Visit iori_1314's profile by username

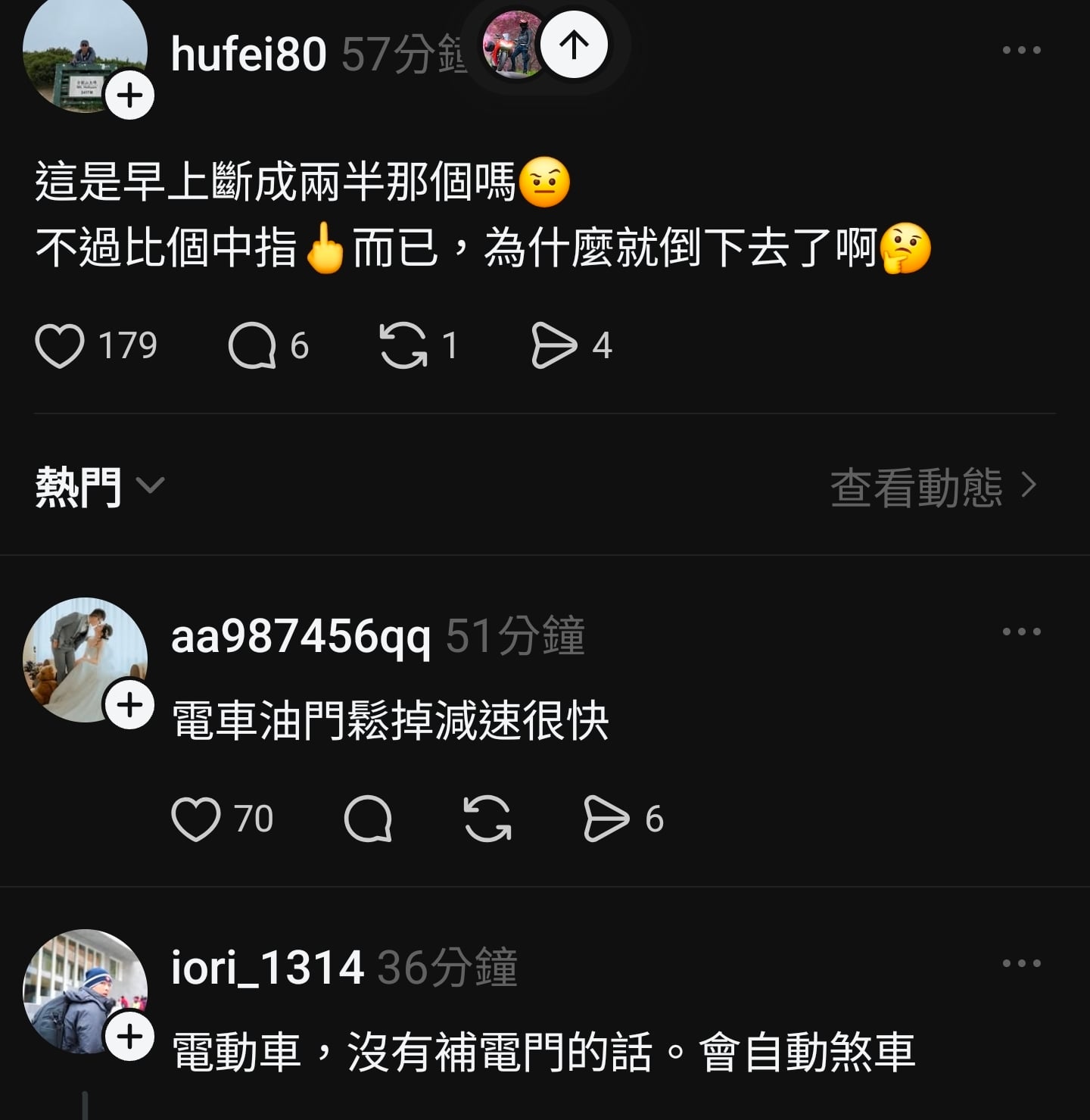click(267, 968)
